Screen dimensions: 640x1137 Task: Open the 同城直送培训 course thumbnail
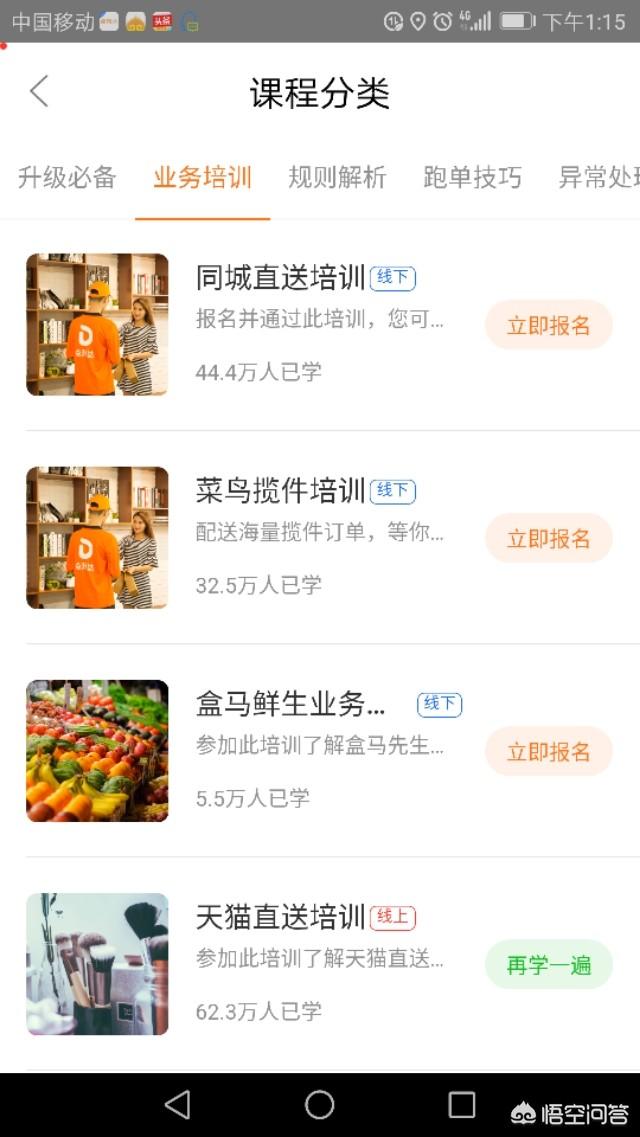[x=97, y=325]
